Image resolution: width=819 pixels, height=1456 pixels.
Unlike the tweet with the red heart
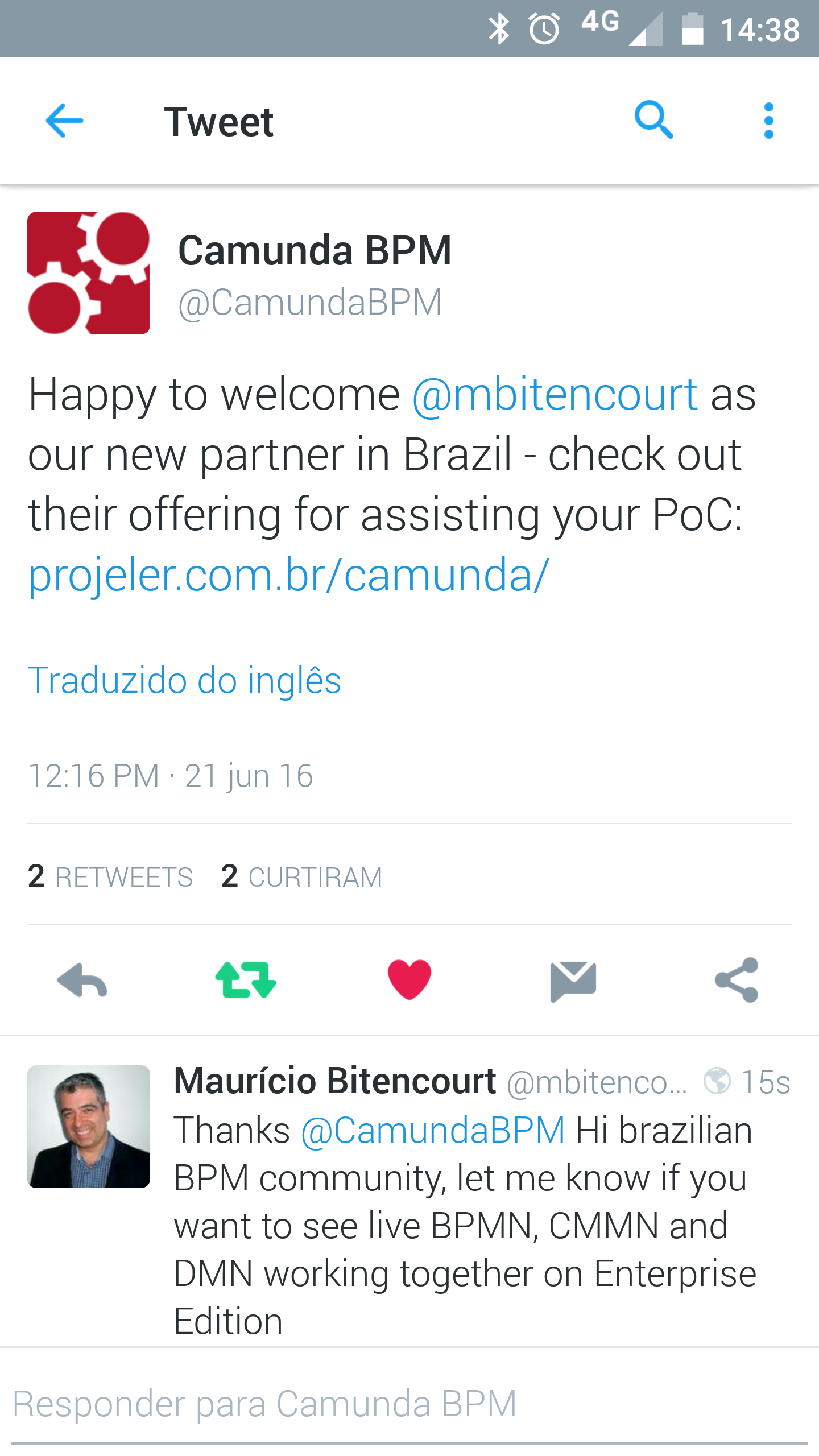(x=409, y=979)
